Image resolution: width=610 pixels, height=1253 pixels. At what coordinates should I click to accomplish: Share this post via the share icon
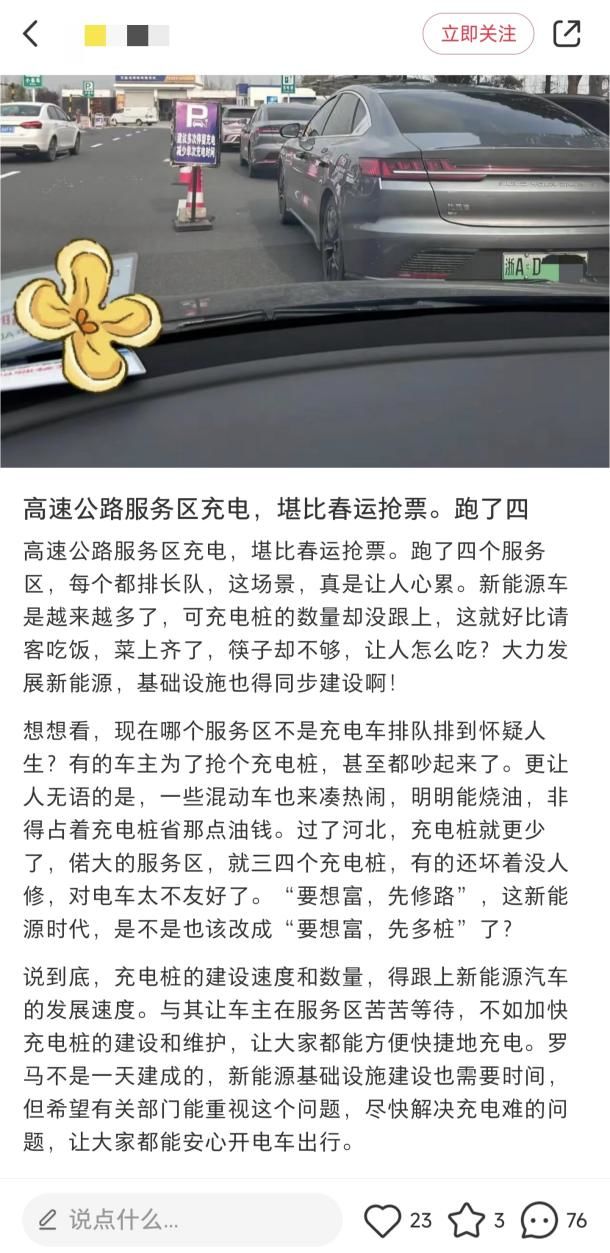(x=566, y=34)
